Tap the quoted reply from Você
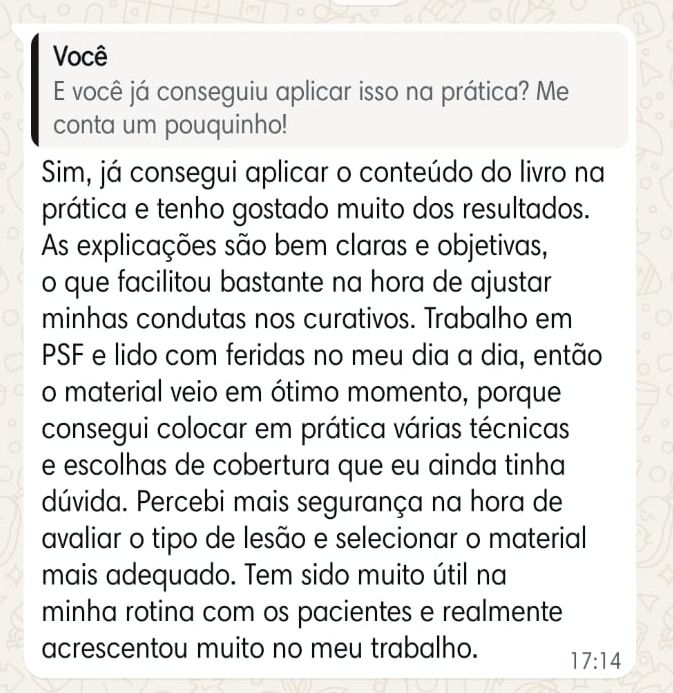 pos(330,91)
